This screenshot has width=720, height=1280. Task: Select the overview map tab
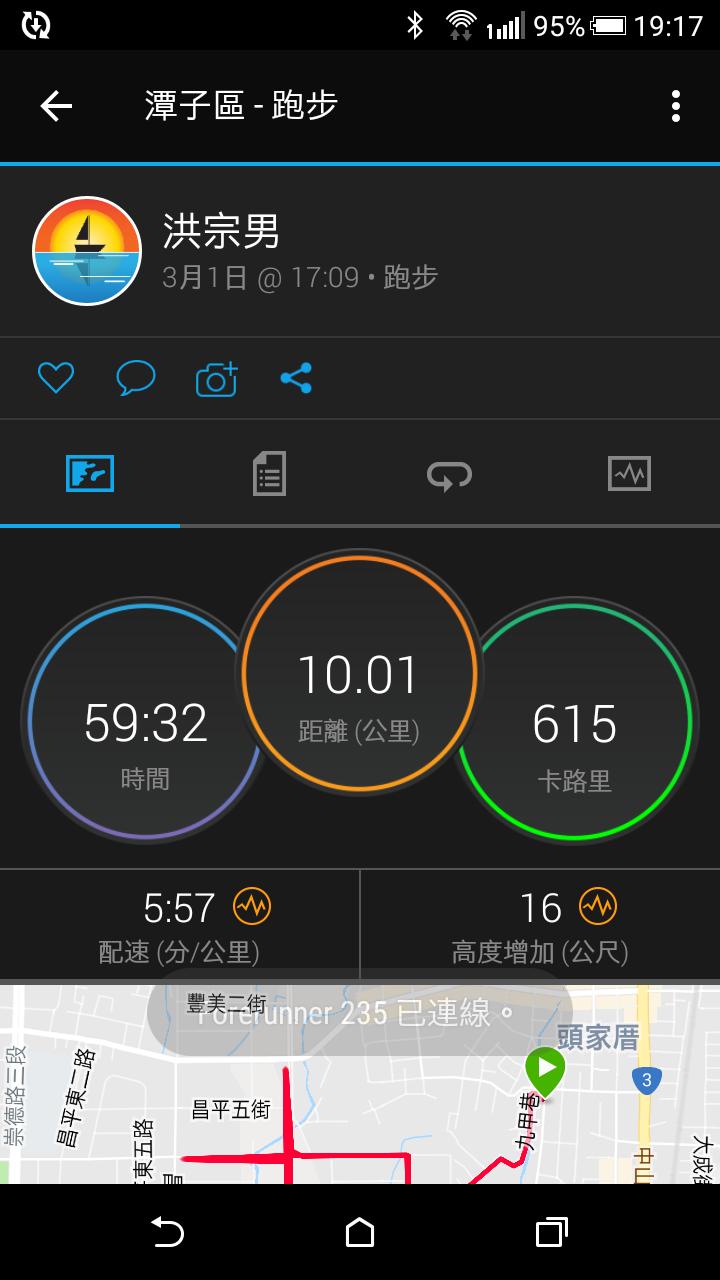pyautogui.click(x=90, y=473)
